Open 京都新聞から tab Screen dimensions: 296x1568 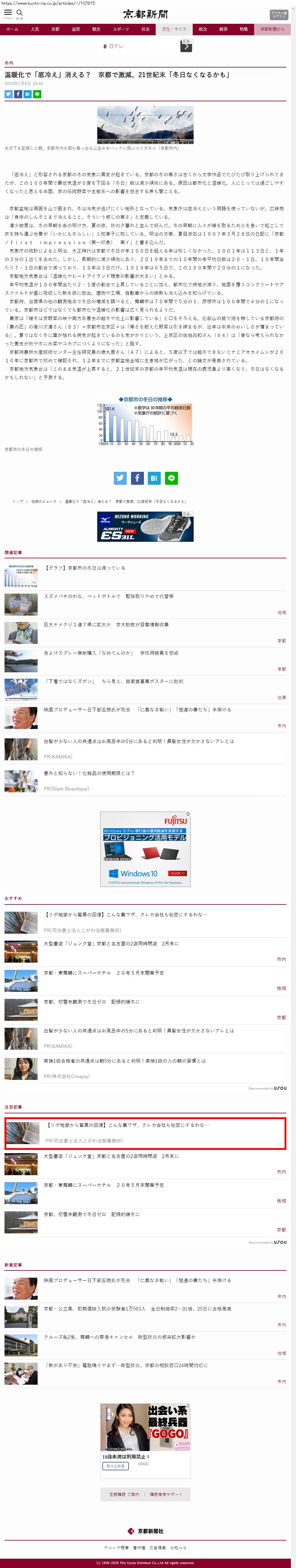point(272,29)
